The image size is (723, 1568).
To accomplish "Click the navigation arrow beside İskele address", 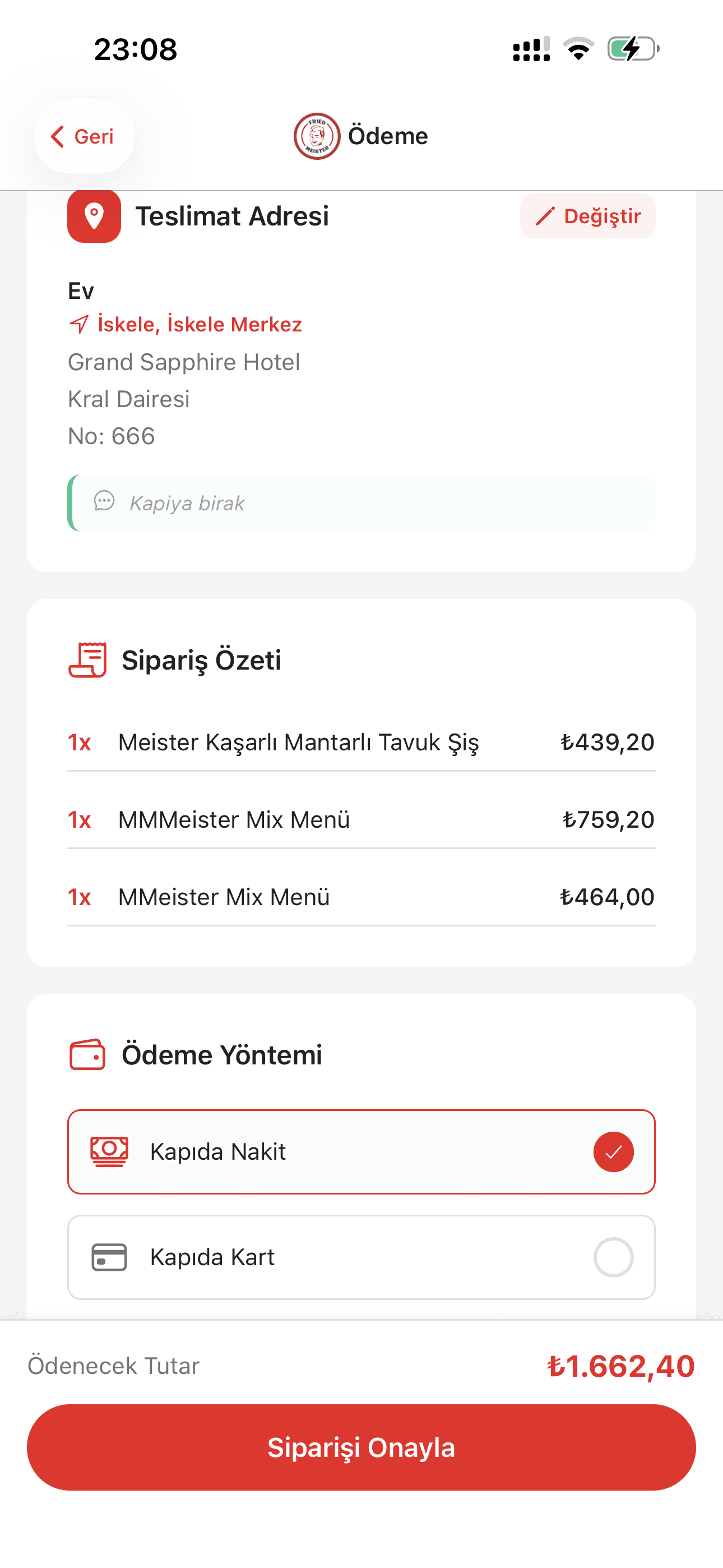I will point(79,325).
